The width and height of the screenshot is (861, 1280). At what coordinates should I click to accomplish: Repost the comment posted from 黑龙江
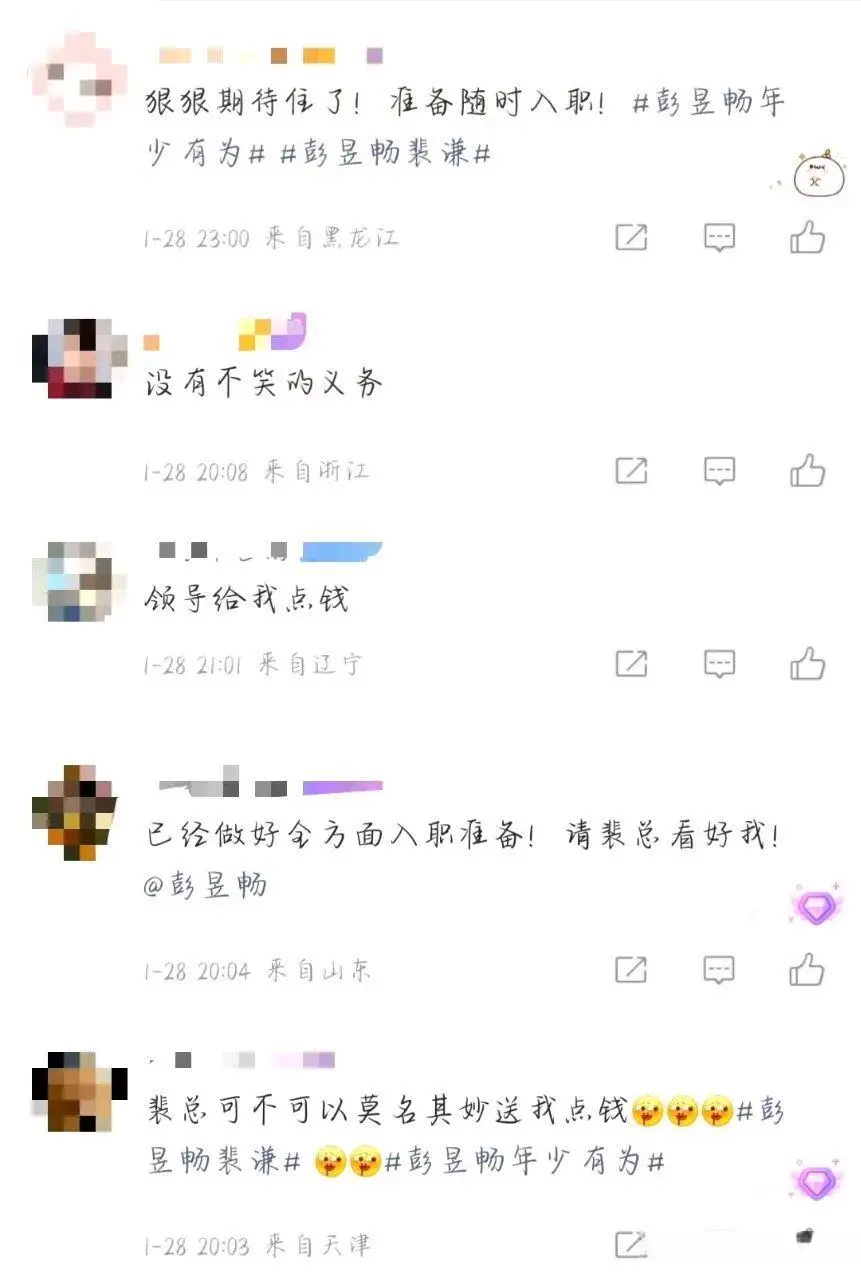[631, 237]
